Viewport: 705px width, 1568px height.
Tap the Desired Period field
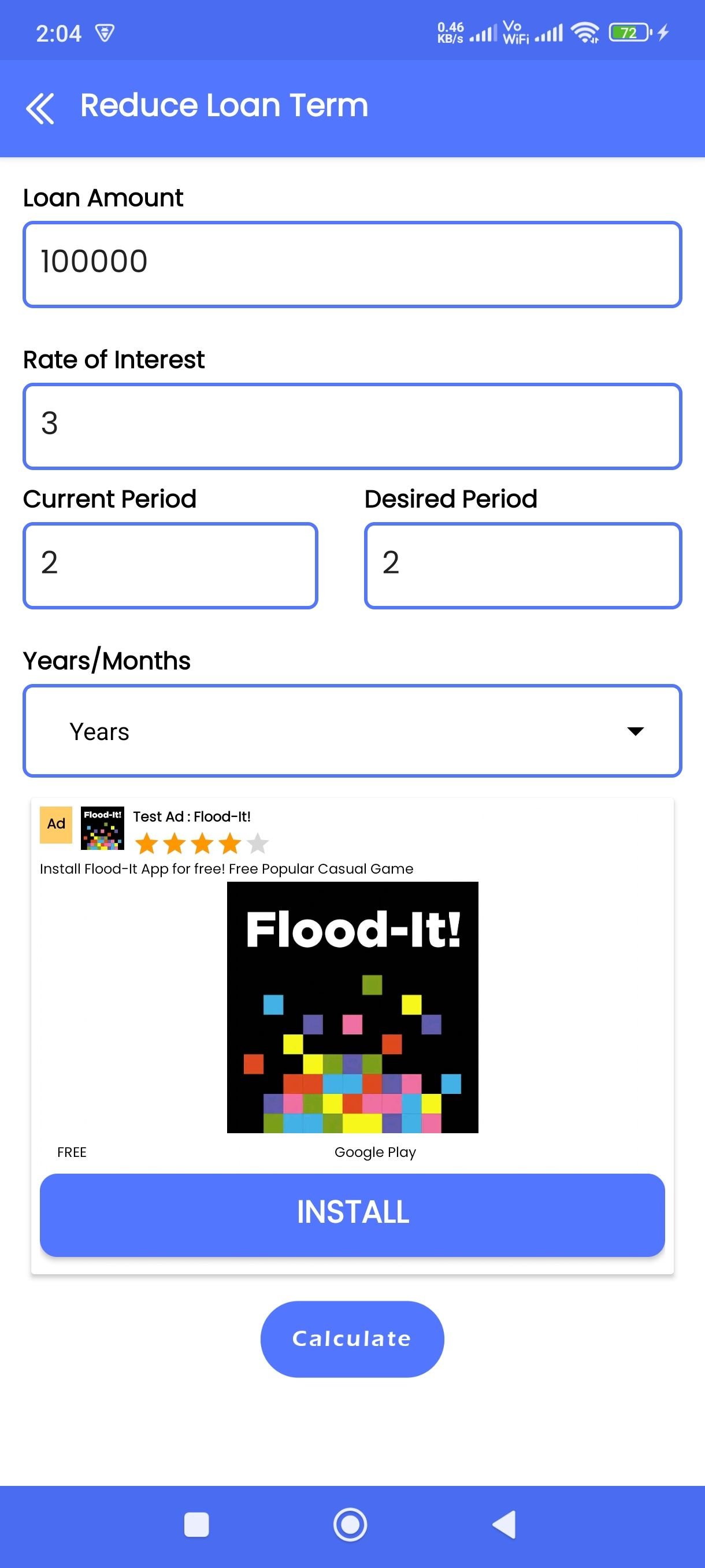point(522,565)
